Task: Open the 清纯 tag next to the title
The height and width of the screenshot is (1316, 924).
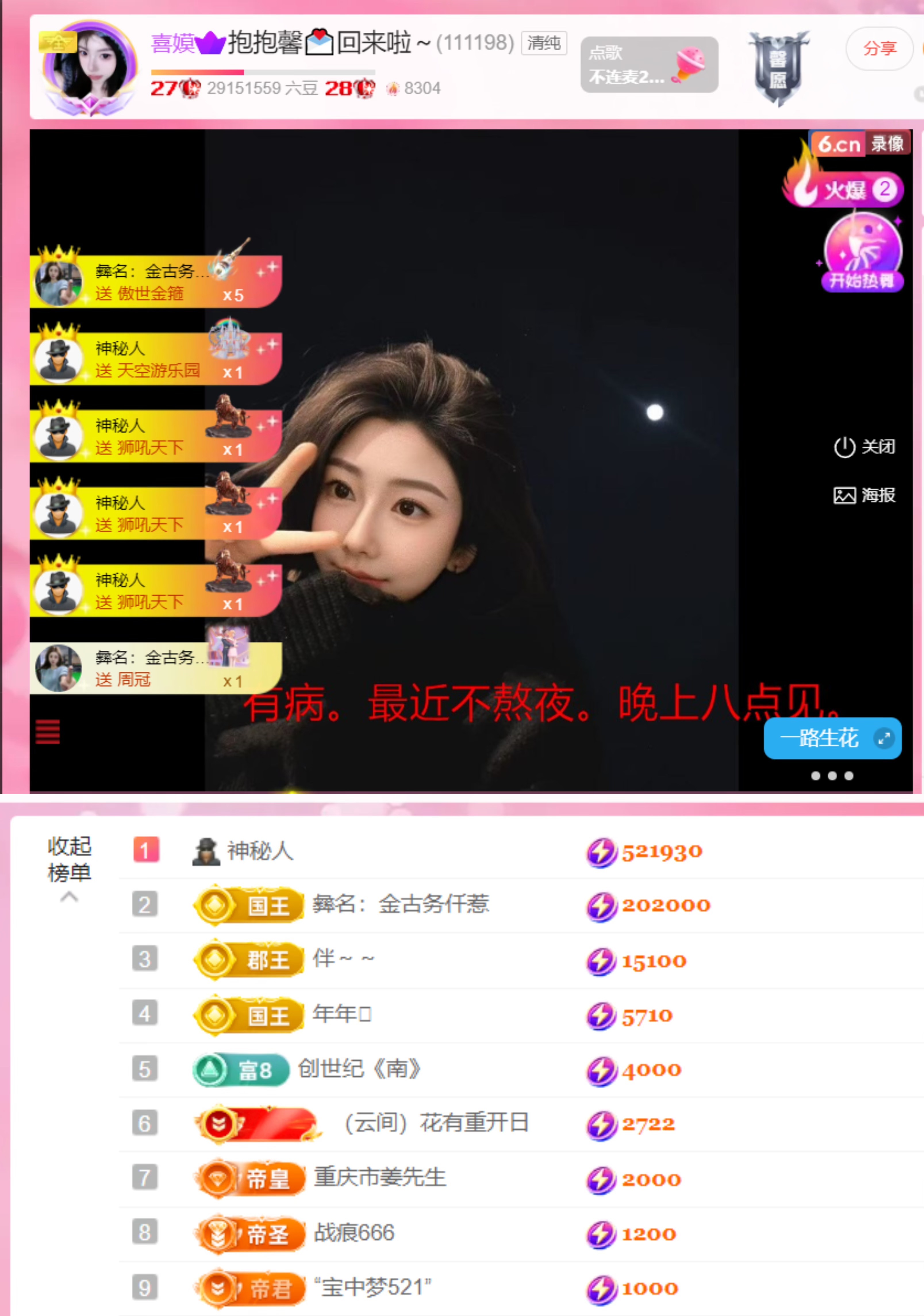Action: (544, 43)
